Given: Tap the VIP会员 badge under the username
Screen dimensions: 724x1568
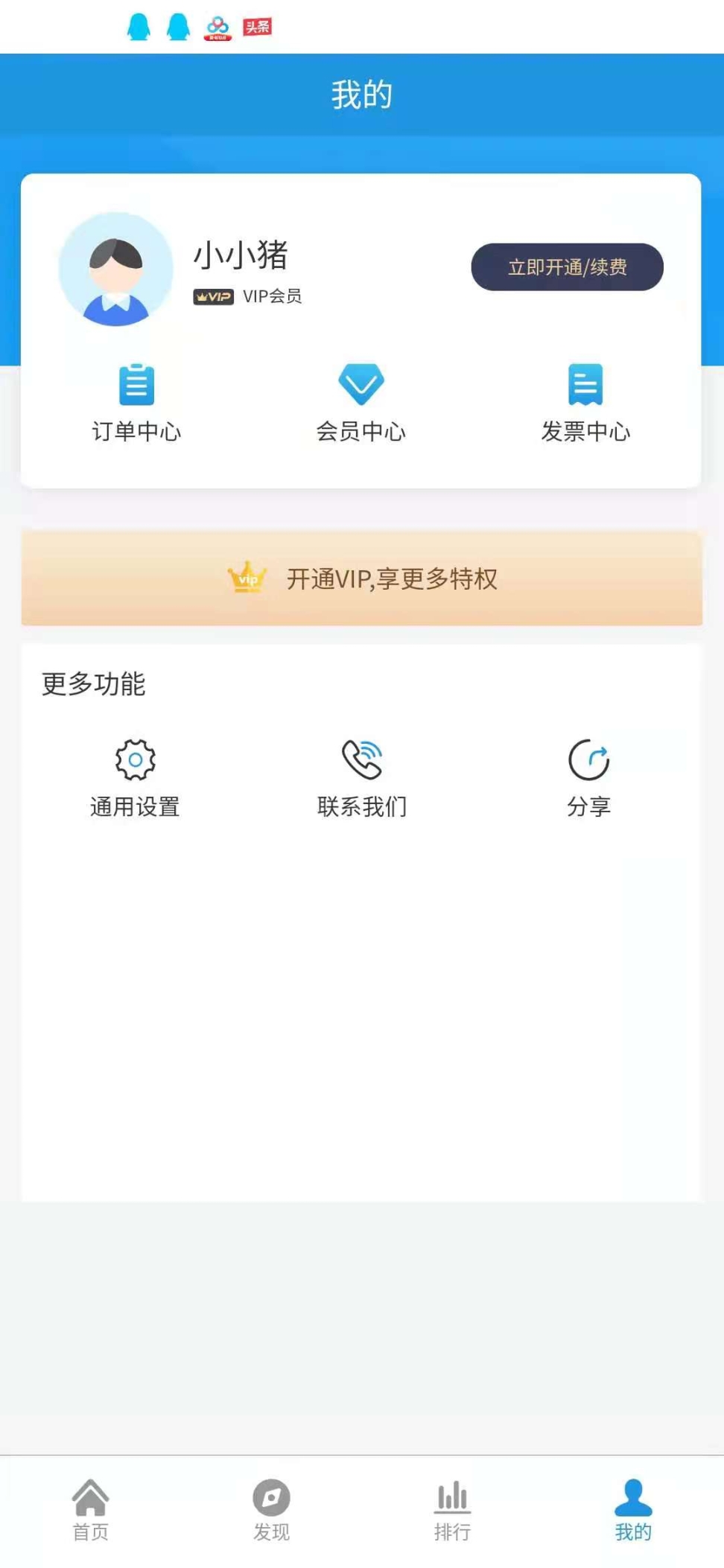Looking at the screenshot, I should [213, 297].
